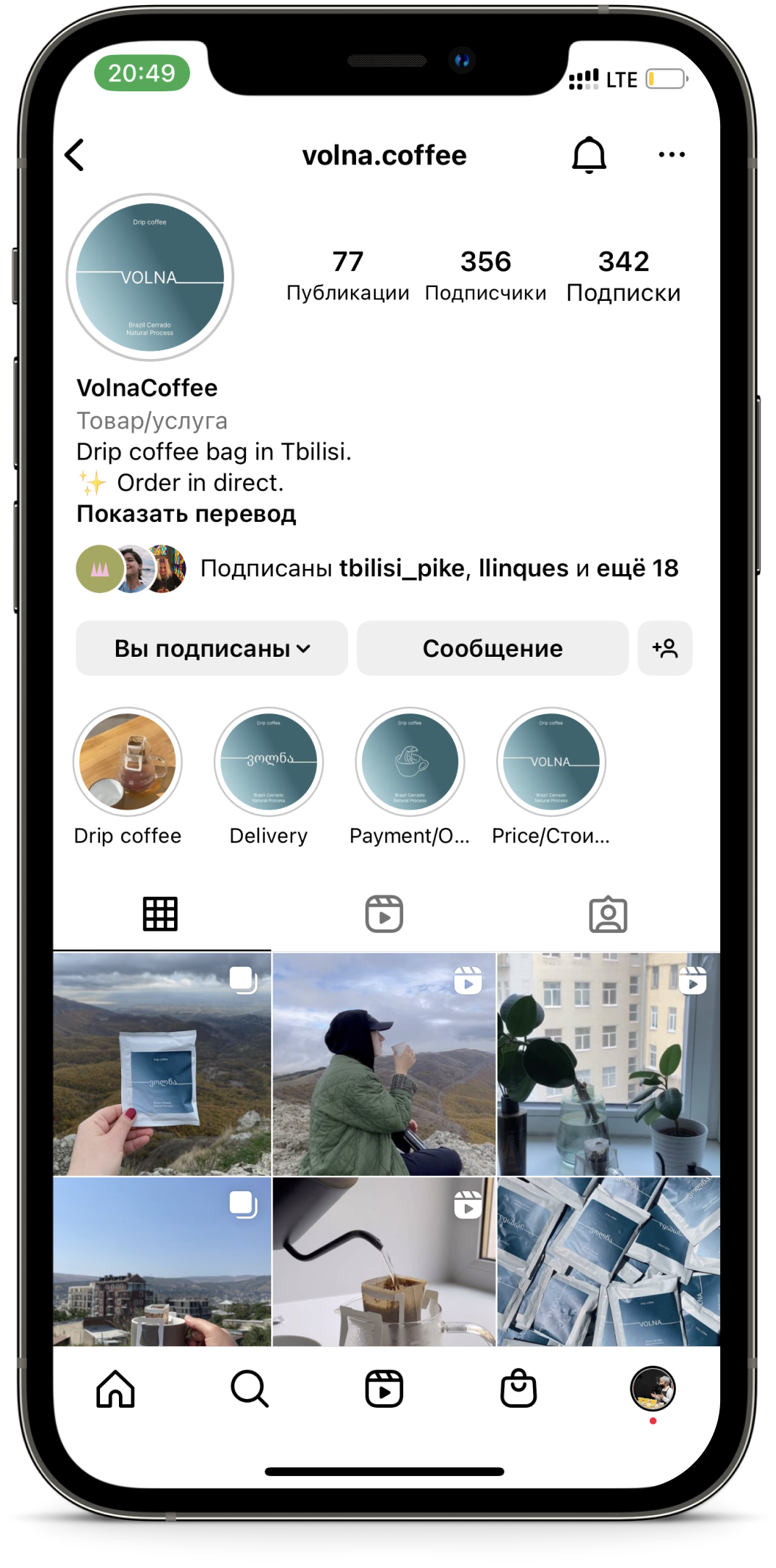Go back with the top-left arrow
776x1568 pixels.
coord(75,155)
